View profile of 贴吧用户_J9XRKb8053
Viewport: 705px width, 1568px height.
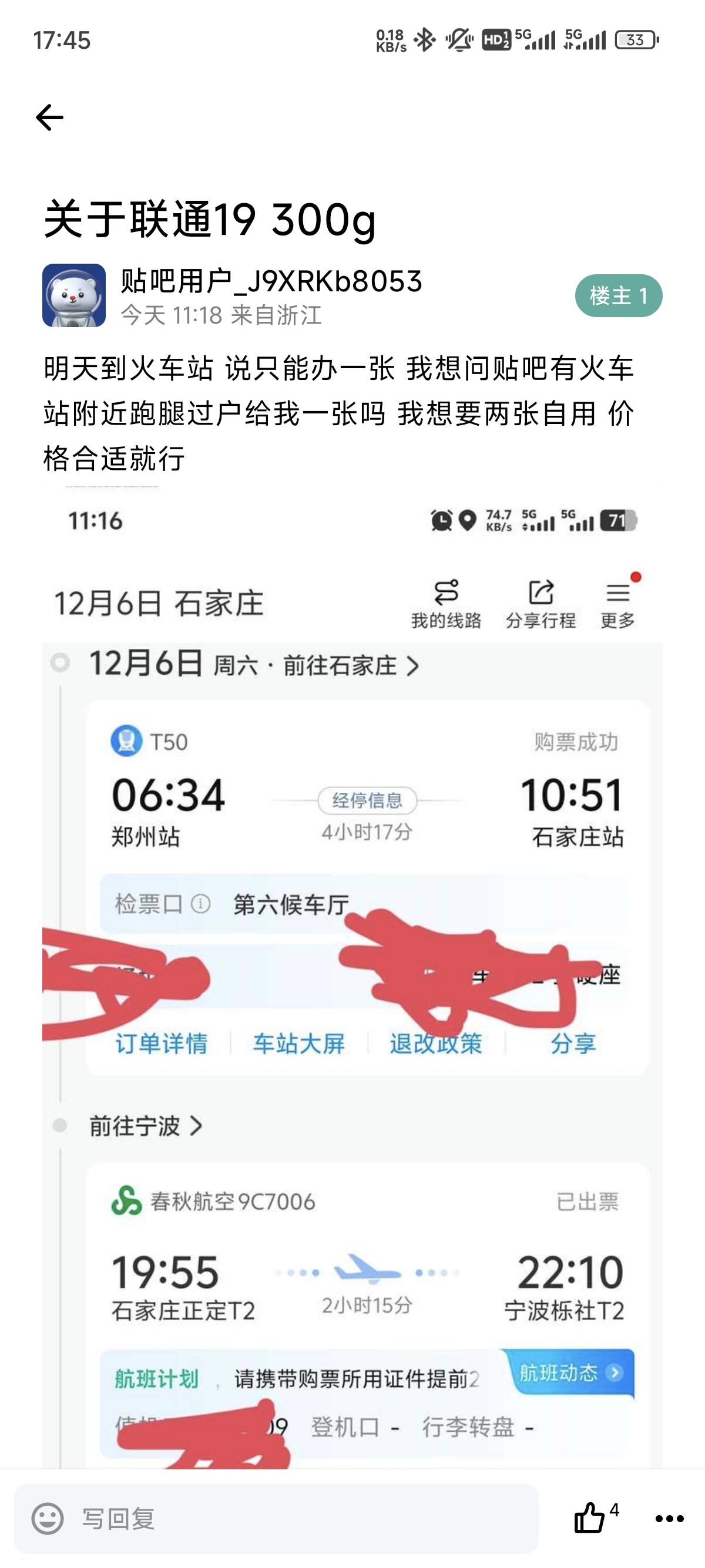(271, 281)
